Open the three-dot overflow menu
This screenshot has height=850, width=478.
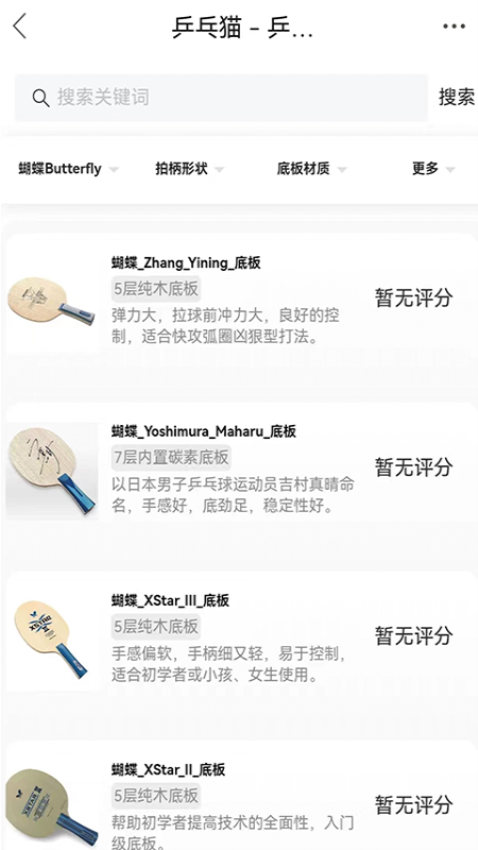[454, 26]
